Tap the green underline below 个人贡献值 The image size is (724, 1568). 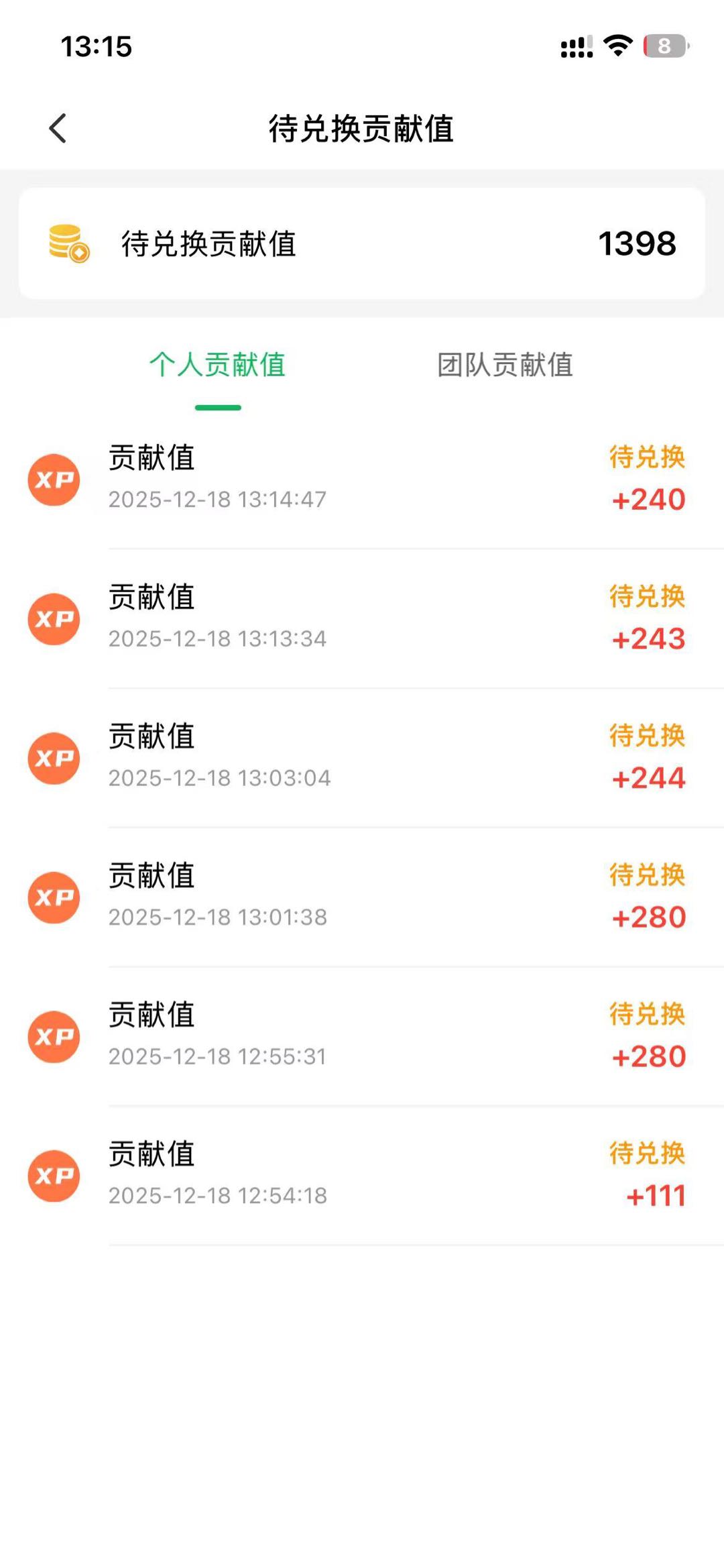pyautogui.click(x=218, y=406)
